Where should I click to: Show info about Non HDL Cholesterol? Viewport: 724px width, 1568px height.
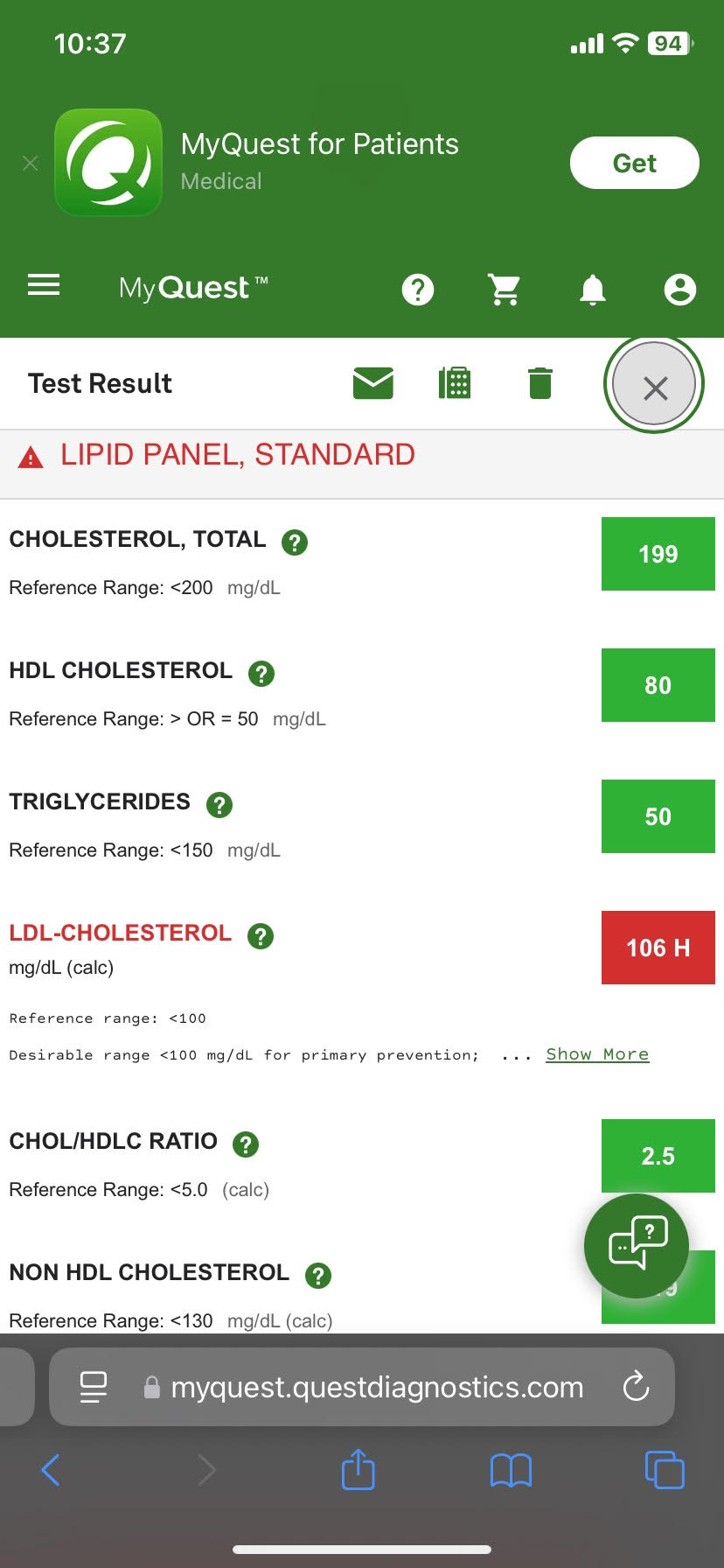pos(318,1276)
